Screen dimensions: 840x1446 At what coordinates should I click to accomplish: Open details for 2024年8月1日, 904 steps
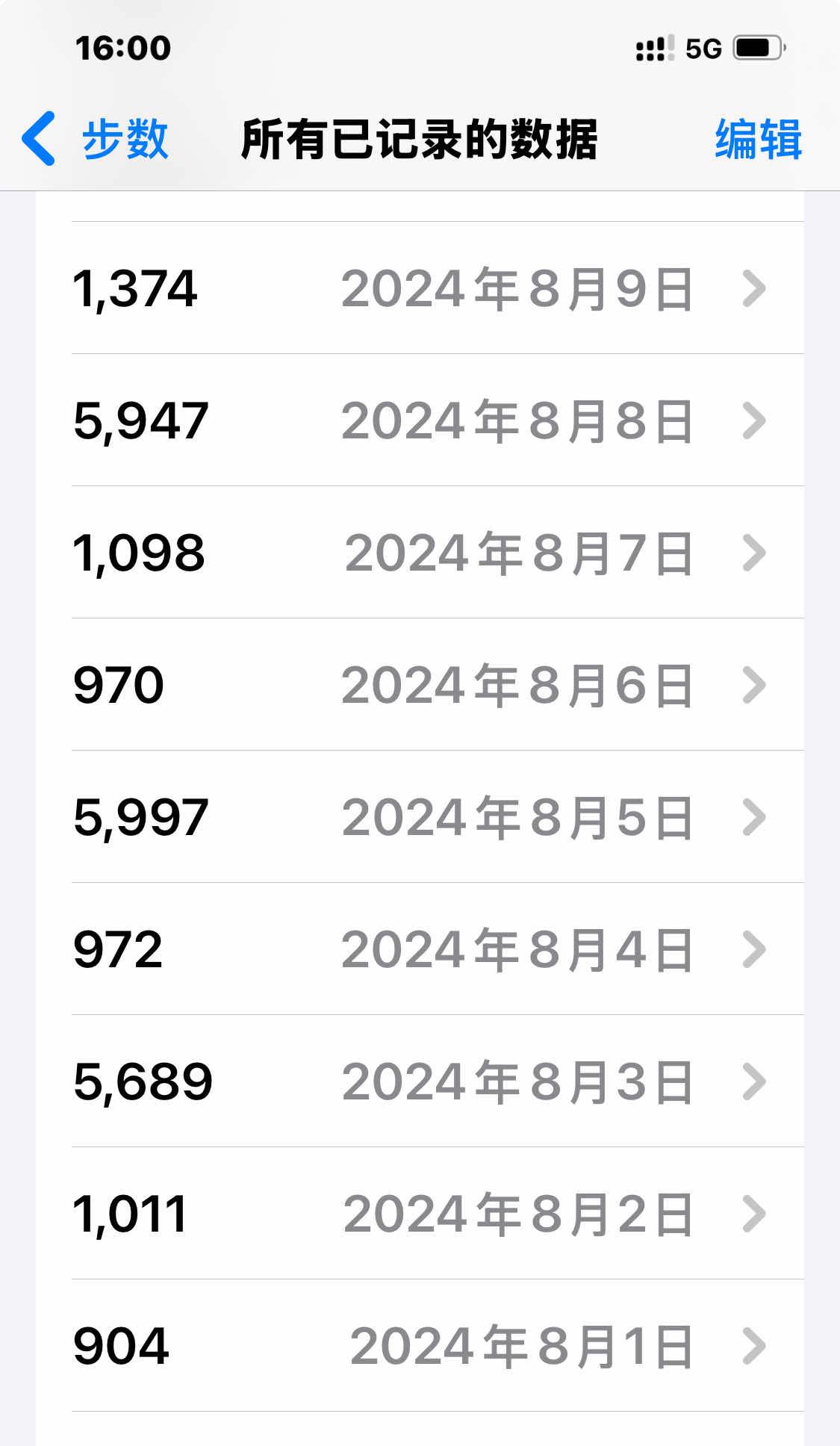point(420,1346)
